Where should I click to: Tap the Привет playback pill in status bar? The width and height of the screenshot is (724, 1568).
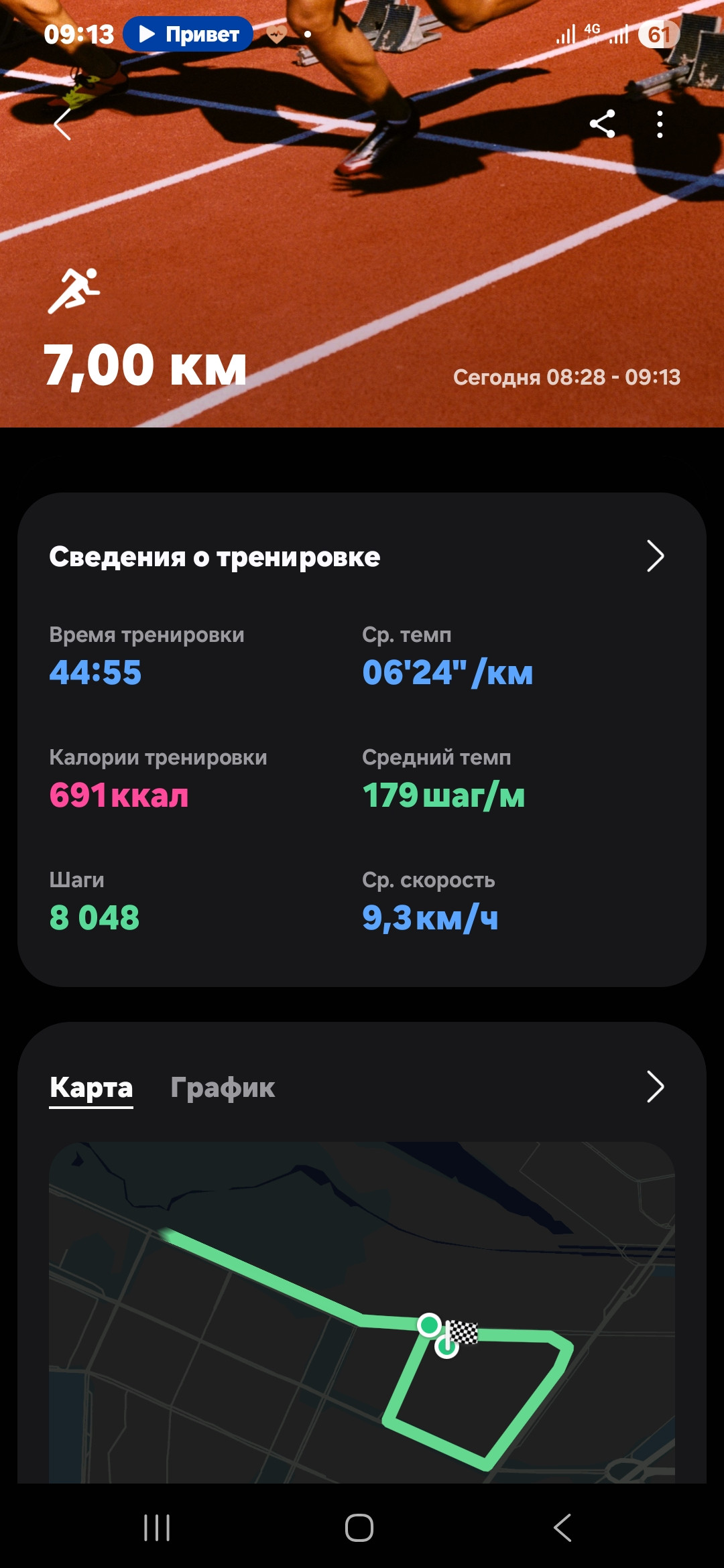[188, 34]
